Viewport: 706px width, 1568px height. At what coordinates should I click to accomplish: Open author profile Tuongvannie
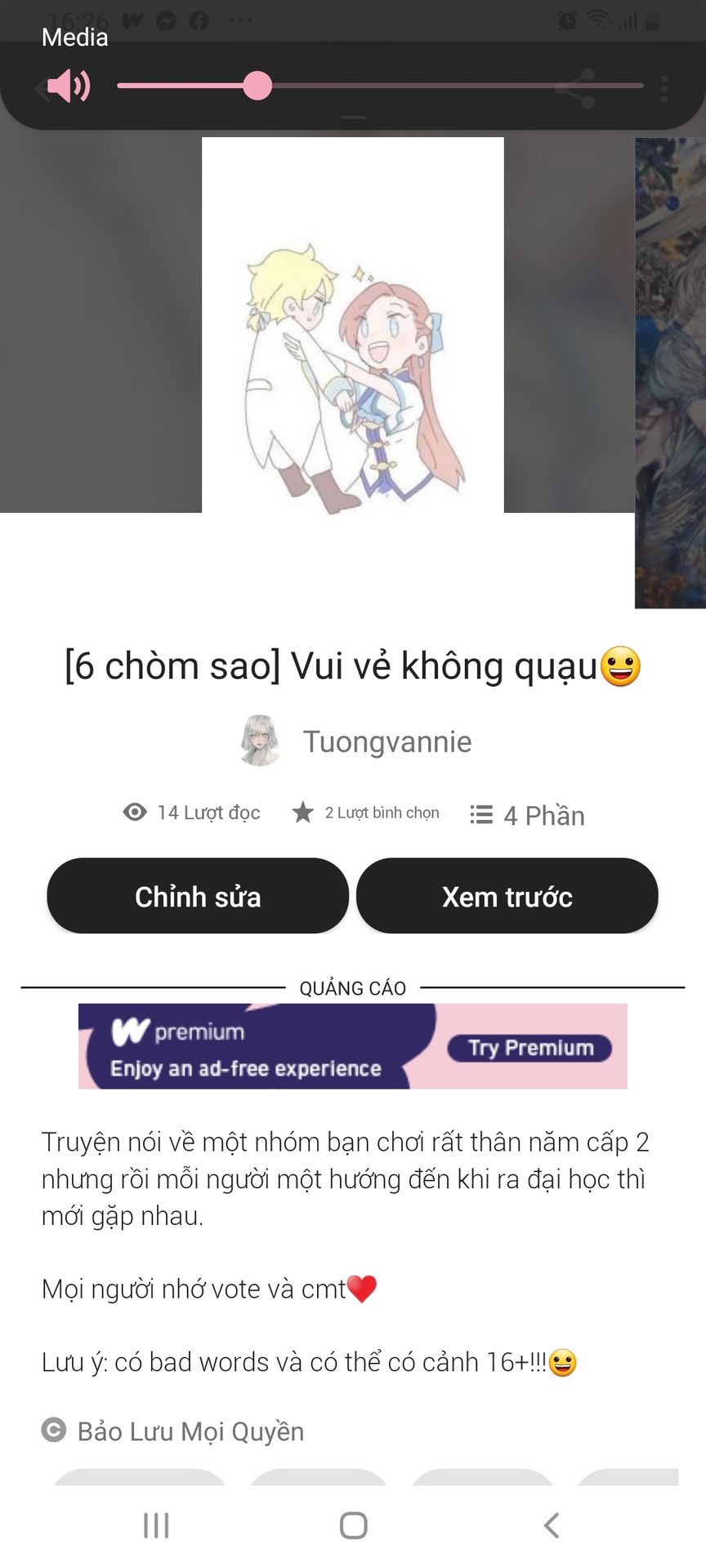coord(387,742)
